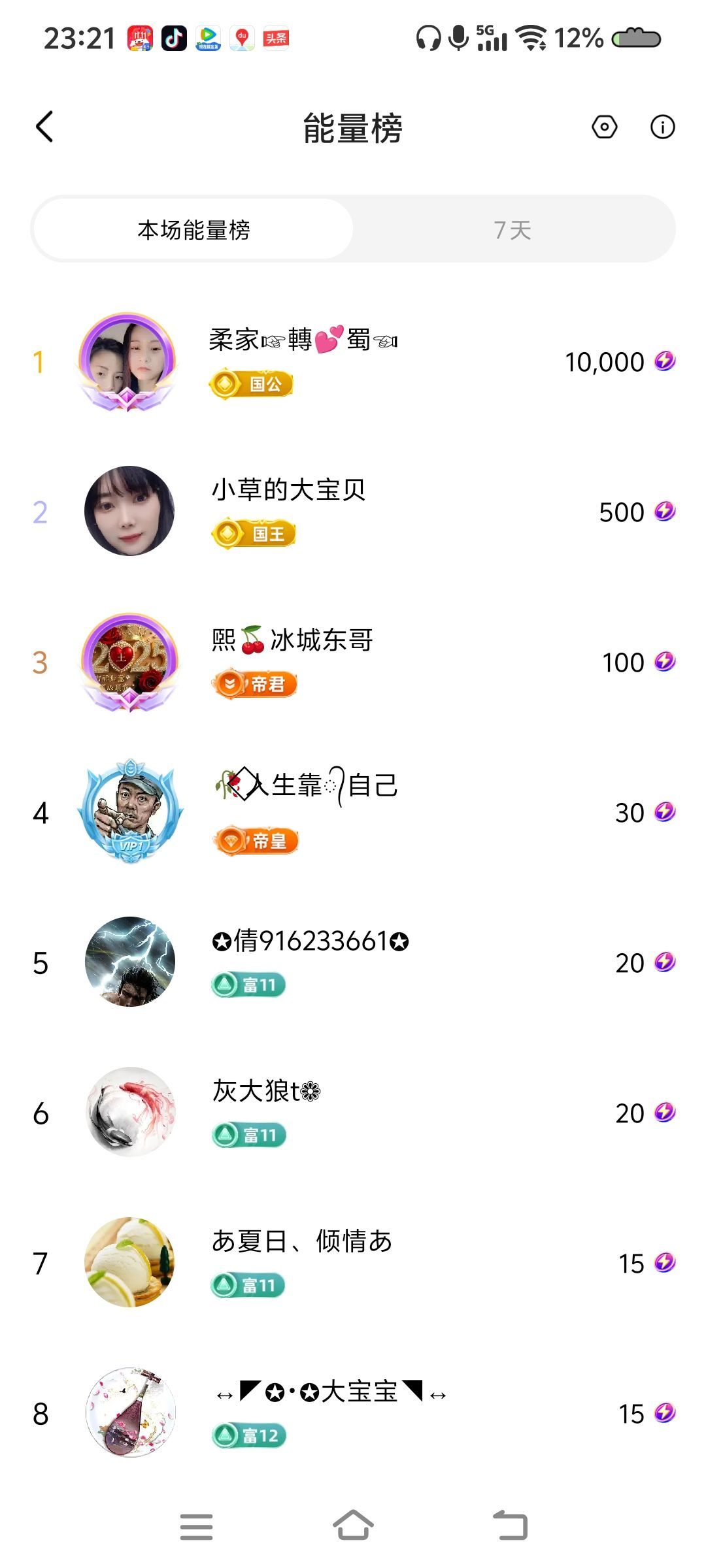This screenshot has width=706, height=1568.
Task: Switch to the 7天 tab
Action: 513,229
